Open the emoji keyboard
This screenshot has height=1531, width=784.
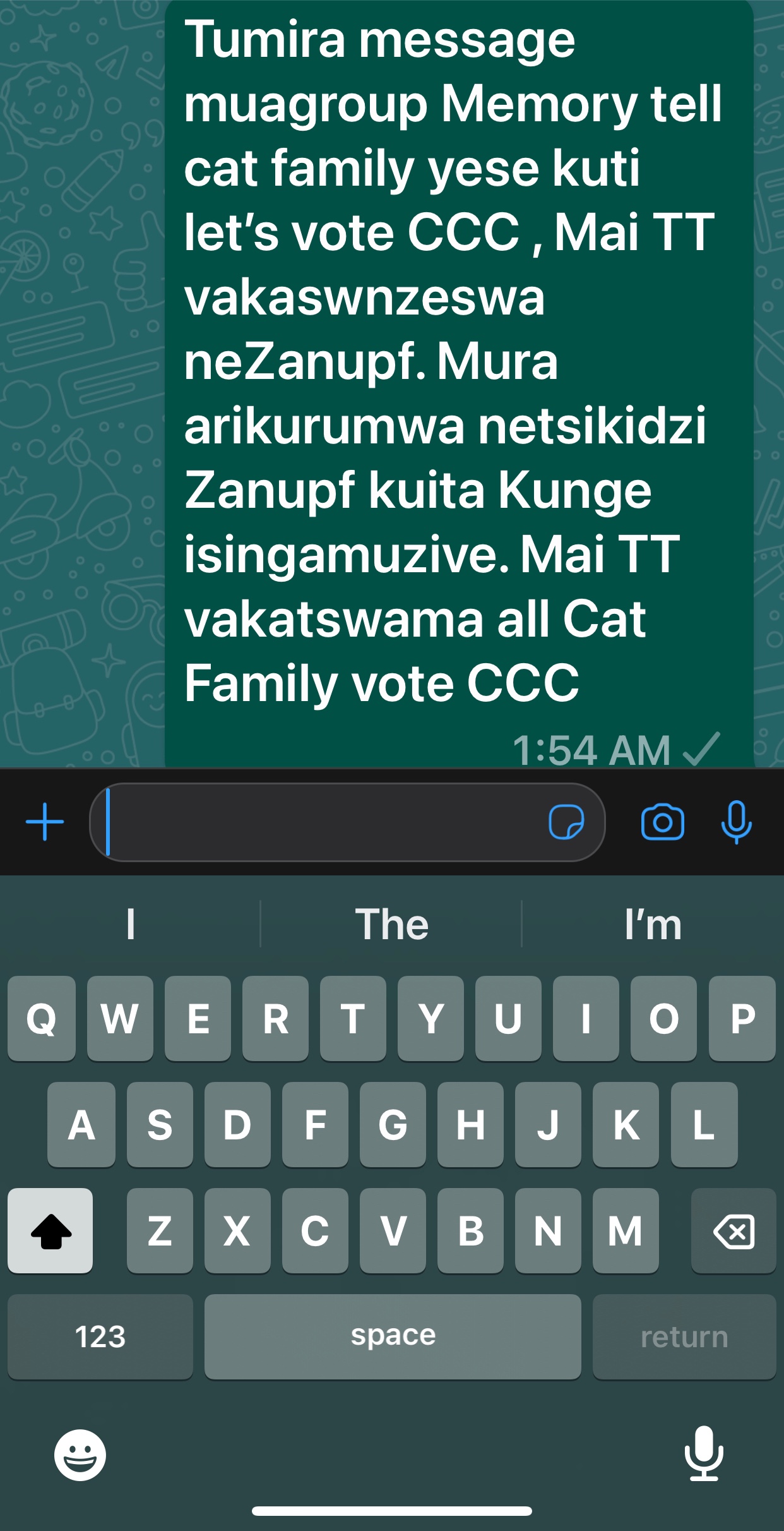pos(80,1455)
